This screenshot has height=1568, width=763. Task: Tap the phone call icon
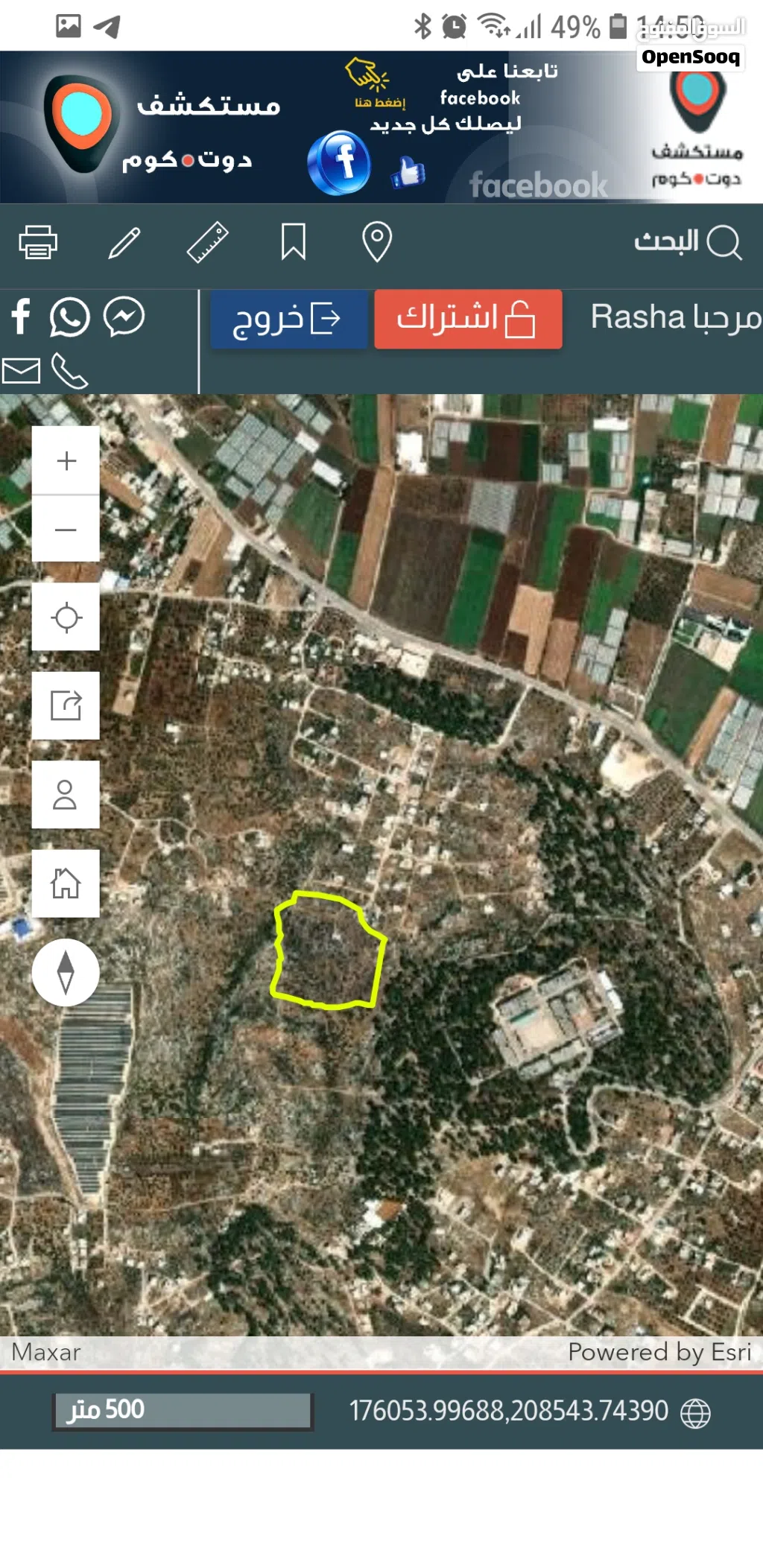click(x=69, y=370)
